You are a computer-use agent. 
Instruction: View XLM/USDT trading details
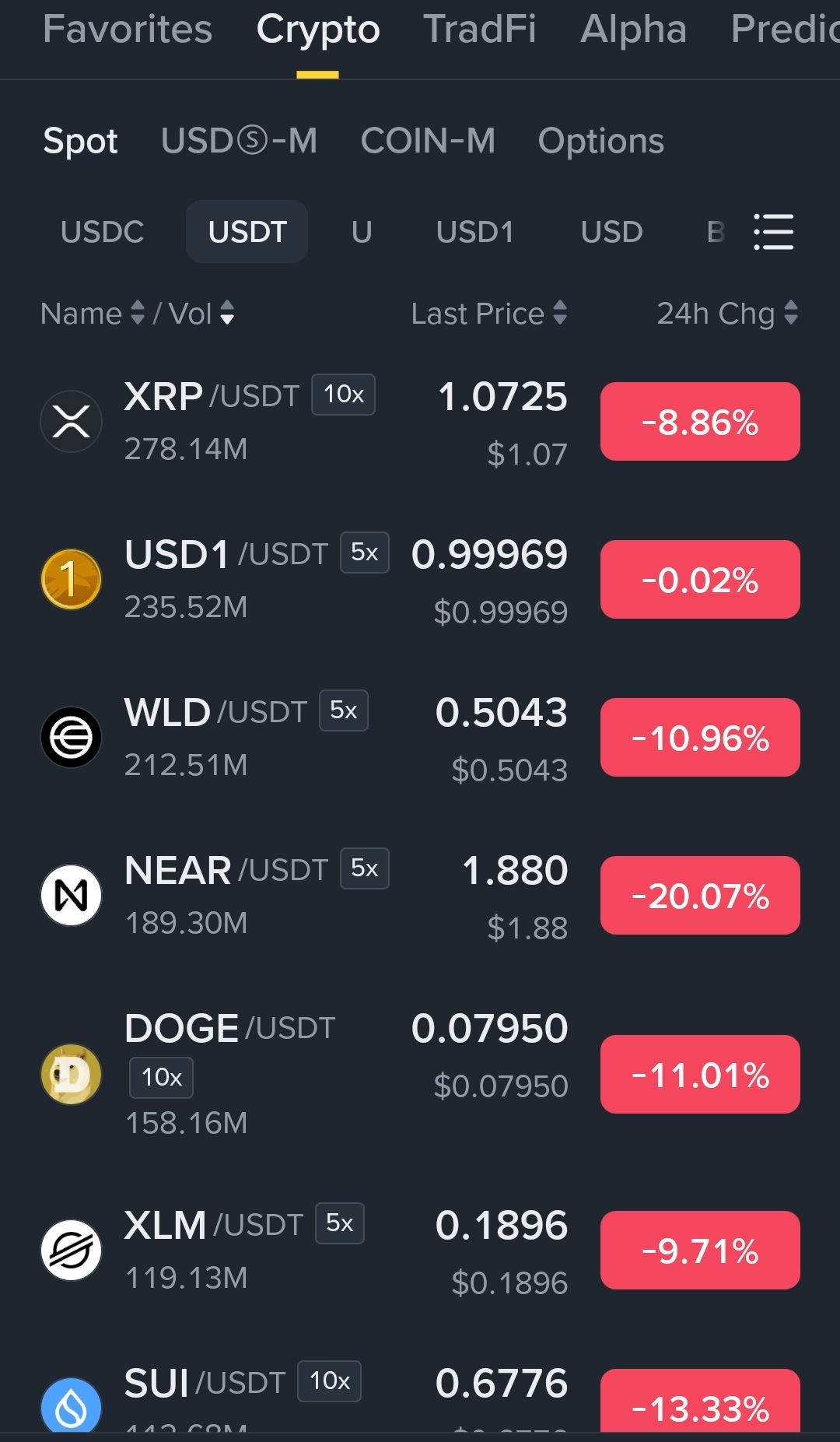point(420,1251)
